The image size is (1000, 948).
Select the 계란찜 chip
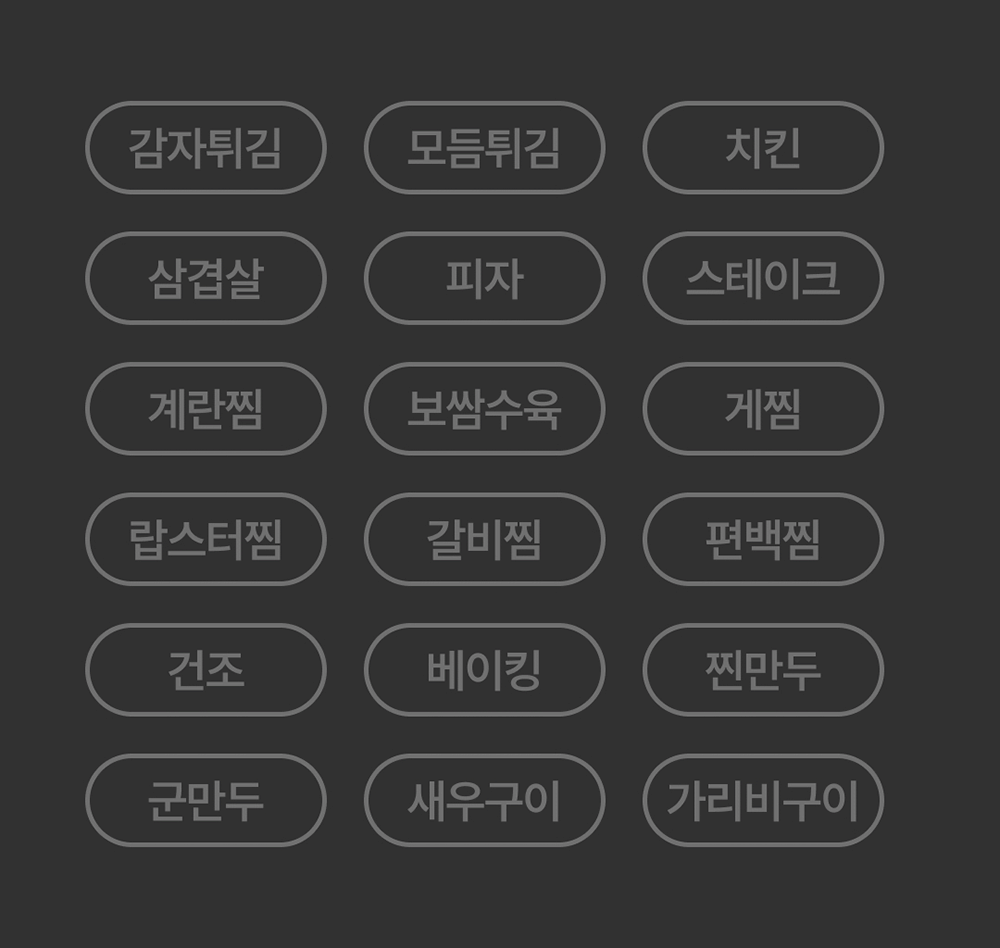click(206, 408)
